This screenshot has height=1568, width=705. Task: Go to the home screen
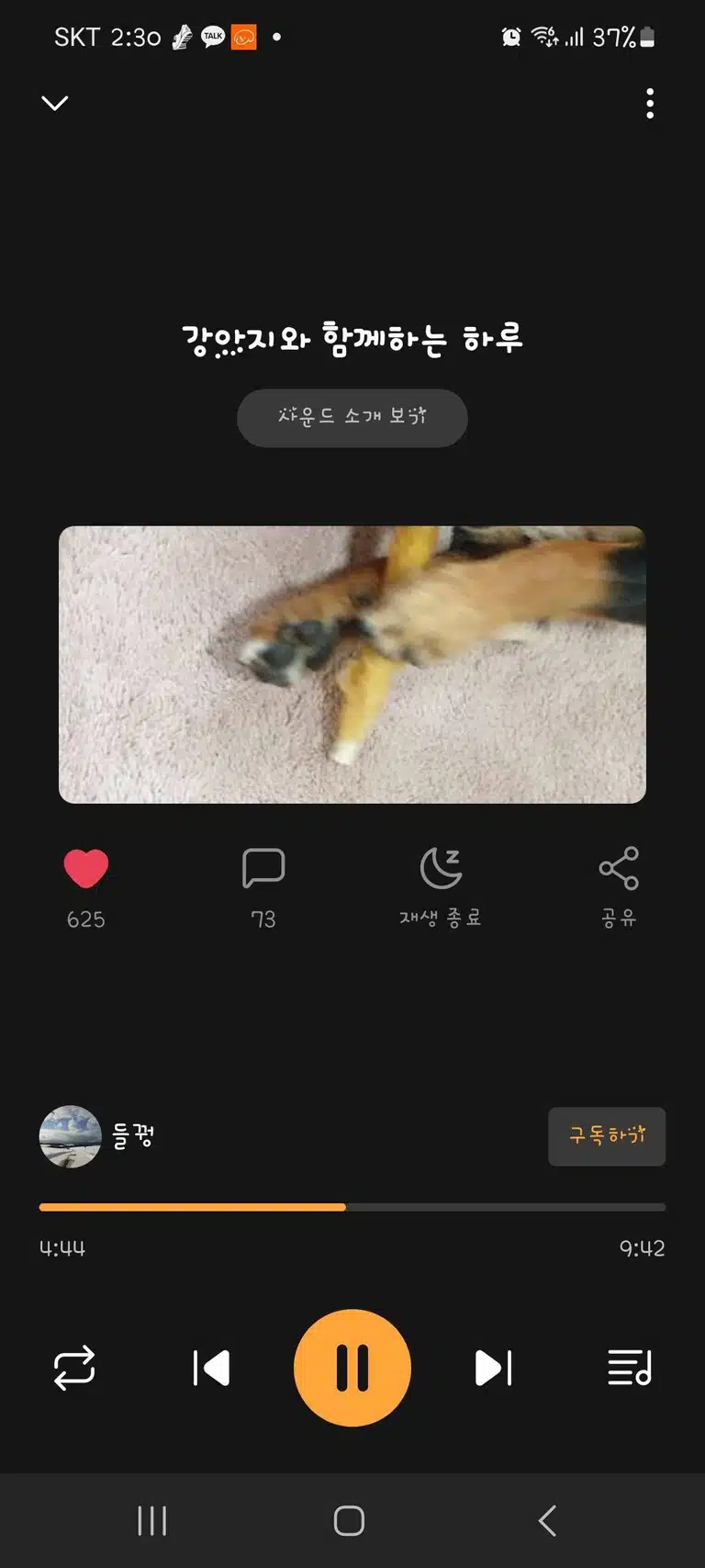click(349, 1521)
